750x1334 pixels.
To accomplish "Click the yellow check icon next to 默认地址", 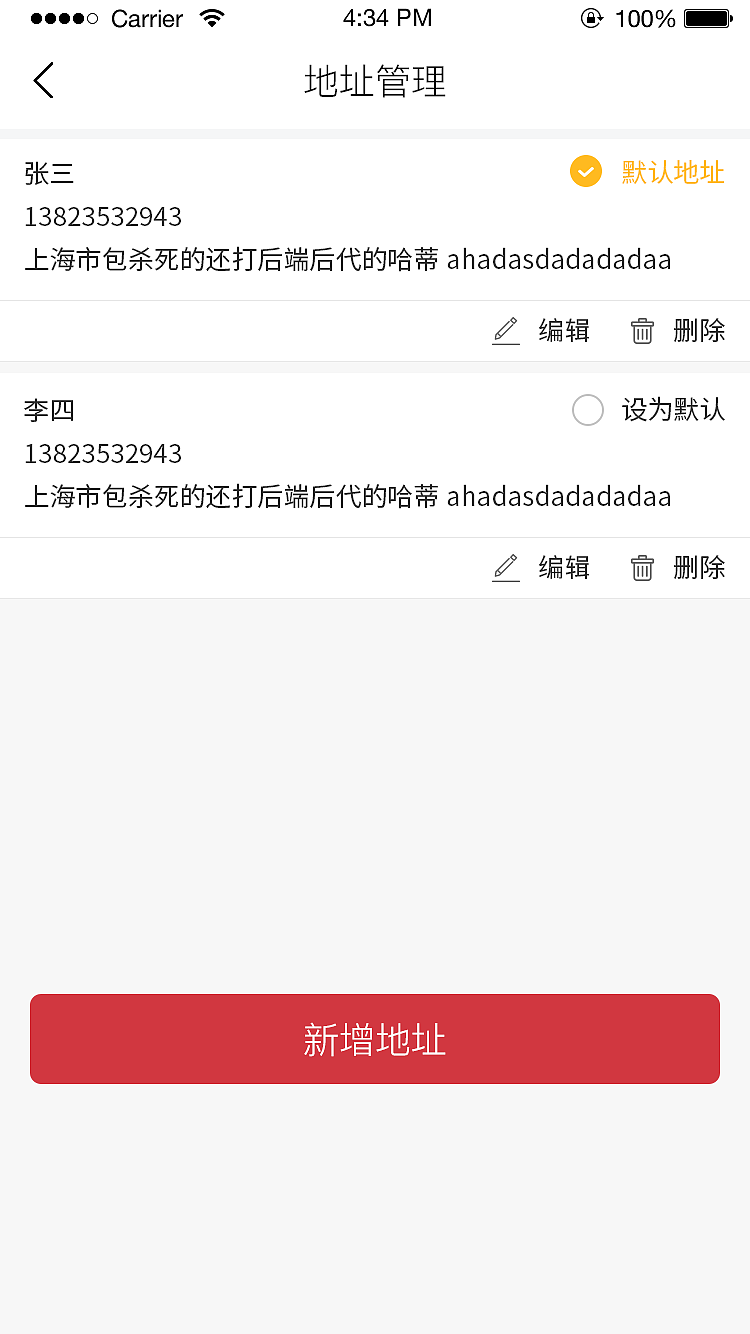I will [586, 172].
